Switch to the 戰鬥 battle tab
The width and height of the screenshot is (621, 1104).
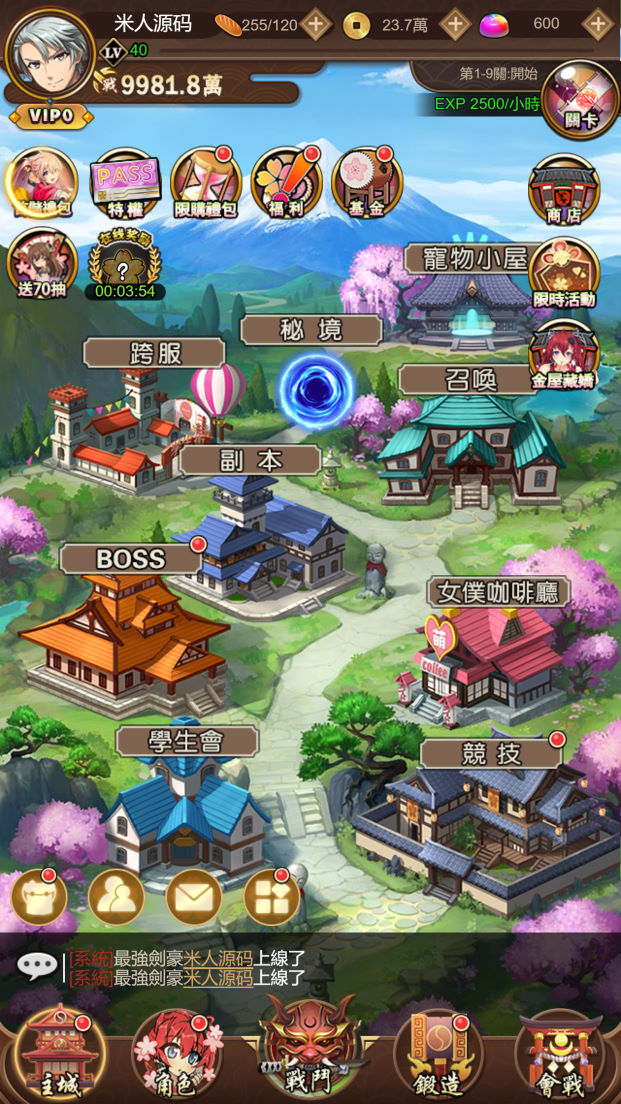click(x=308, y=1050)
